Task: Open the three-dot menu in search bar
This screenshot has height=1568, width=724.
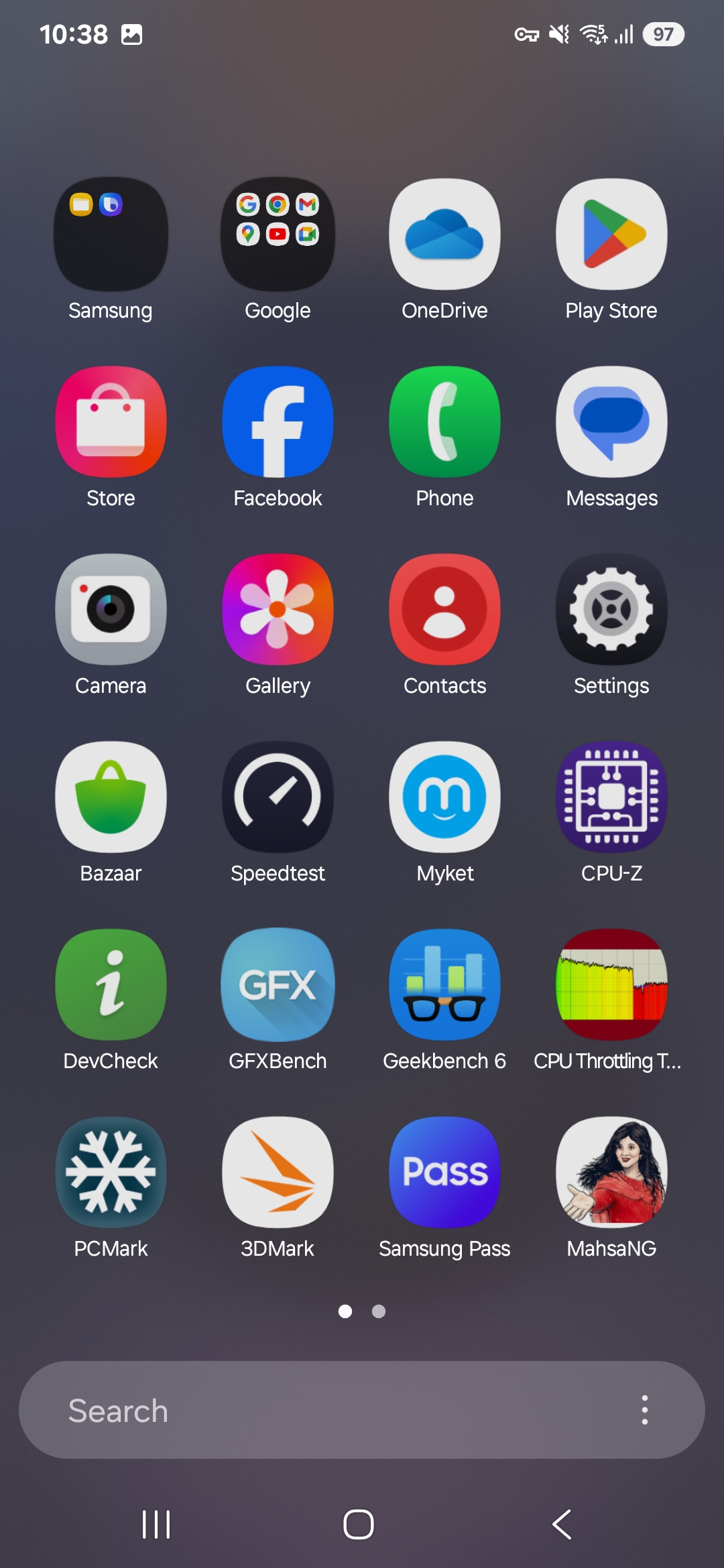Action: [x=644, y=1411]
